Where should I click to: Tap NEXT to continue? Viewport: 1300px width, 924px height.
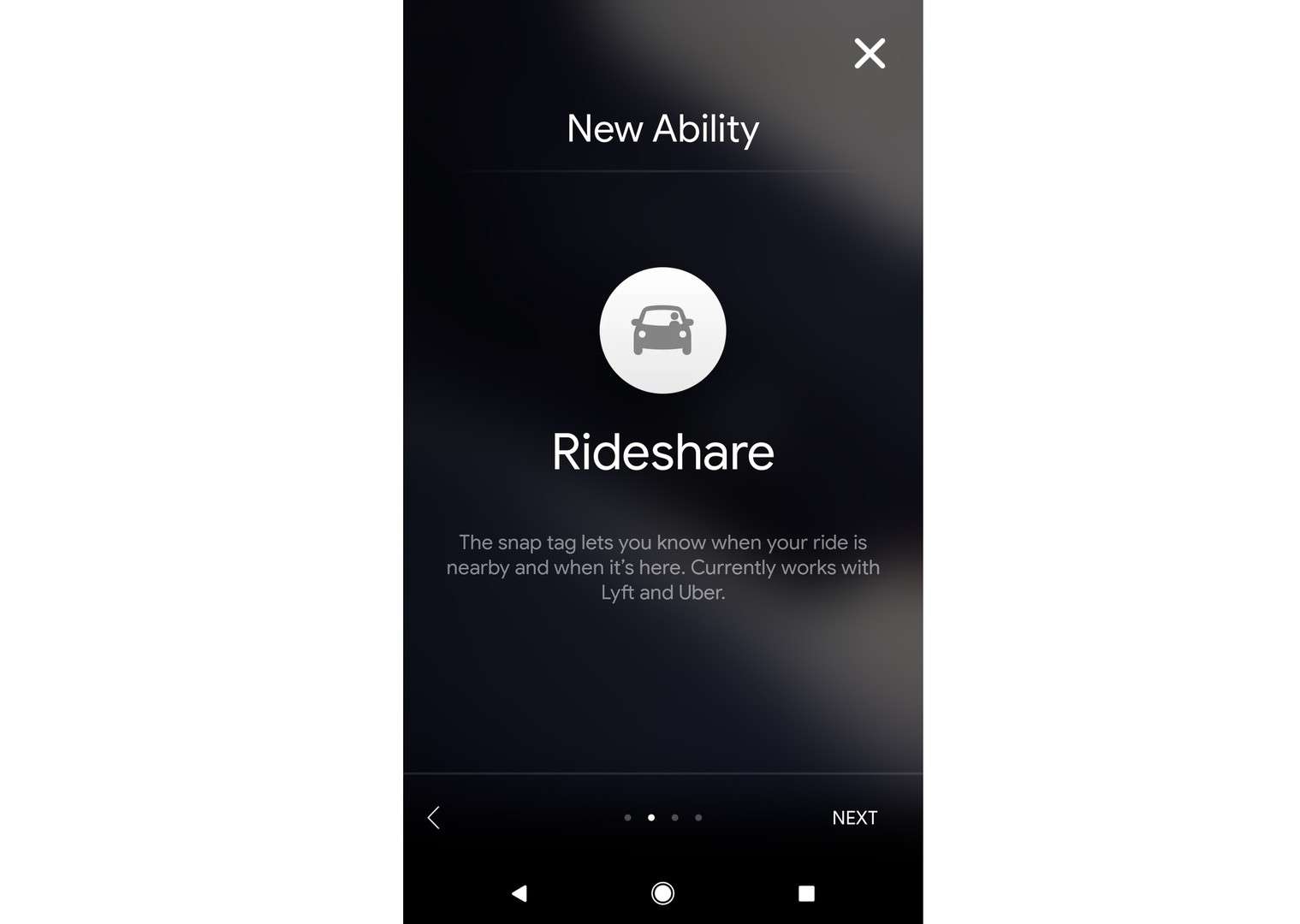[854, 818]
